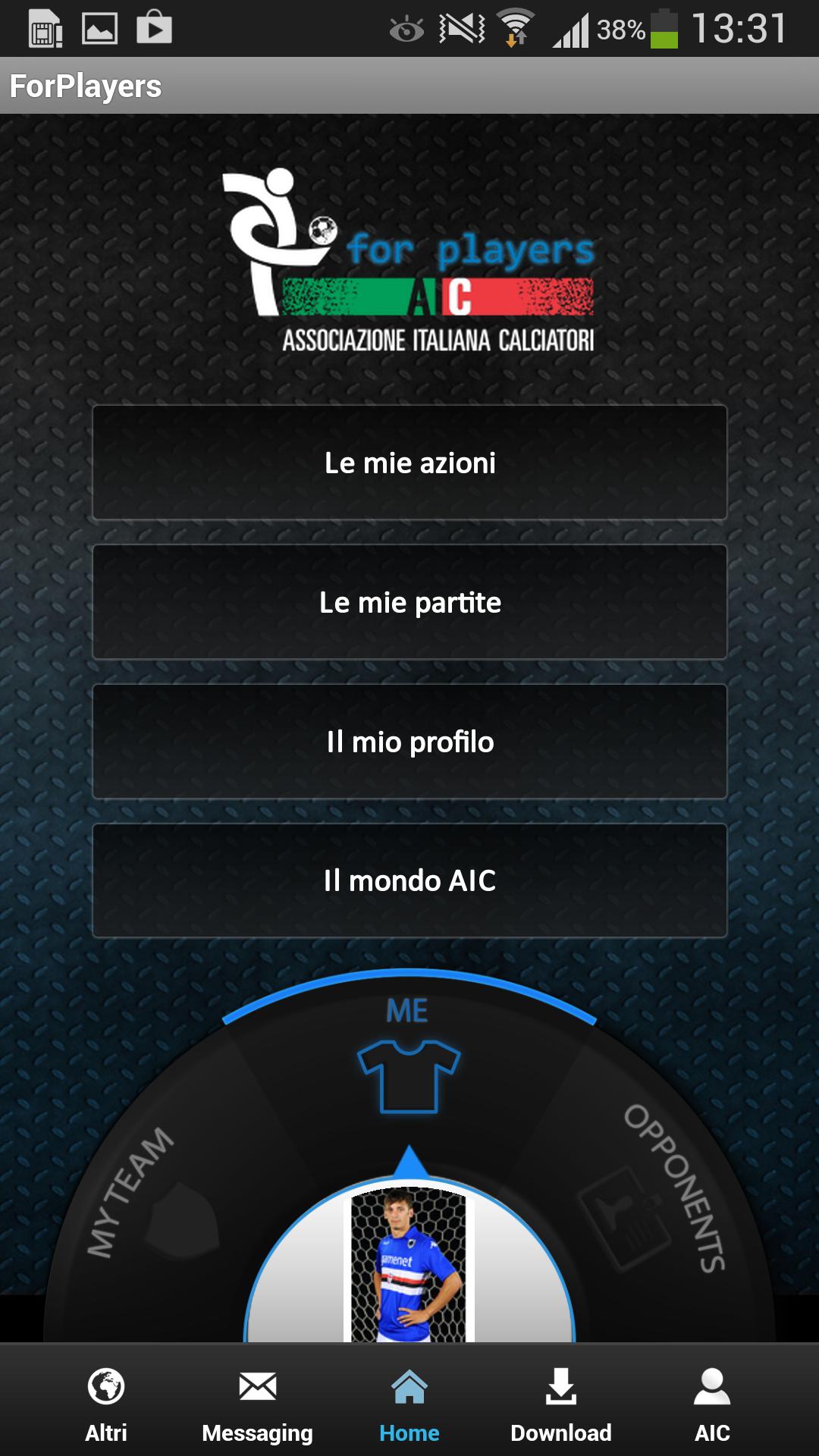
Task: Switch to the Messaging tab
Action: pyautogui.click(x=258, y=1403)
